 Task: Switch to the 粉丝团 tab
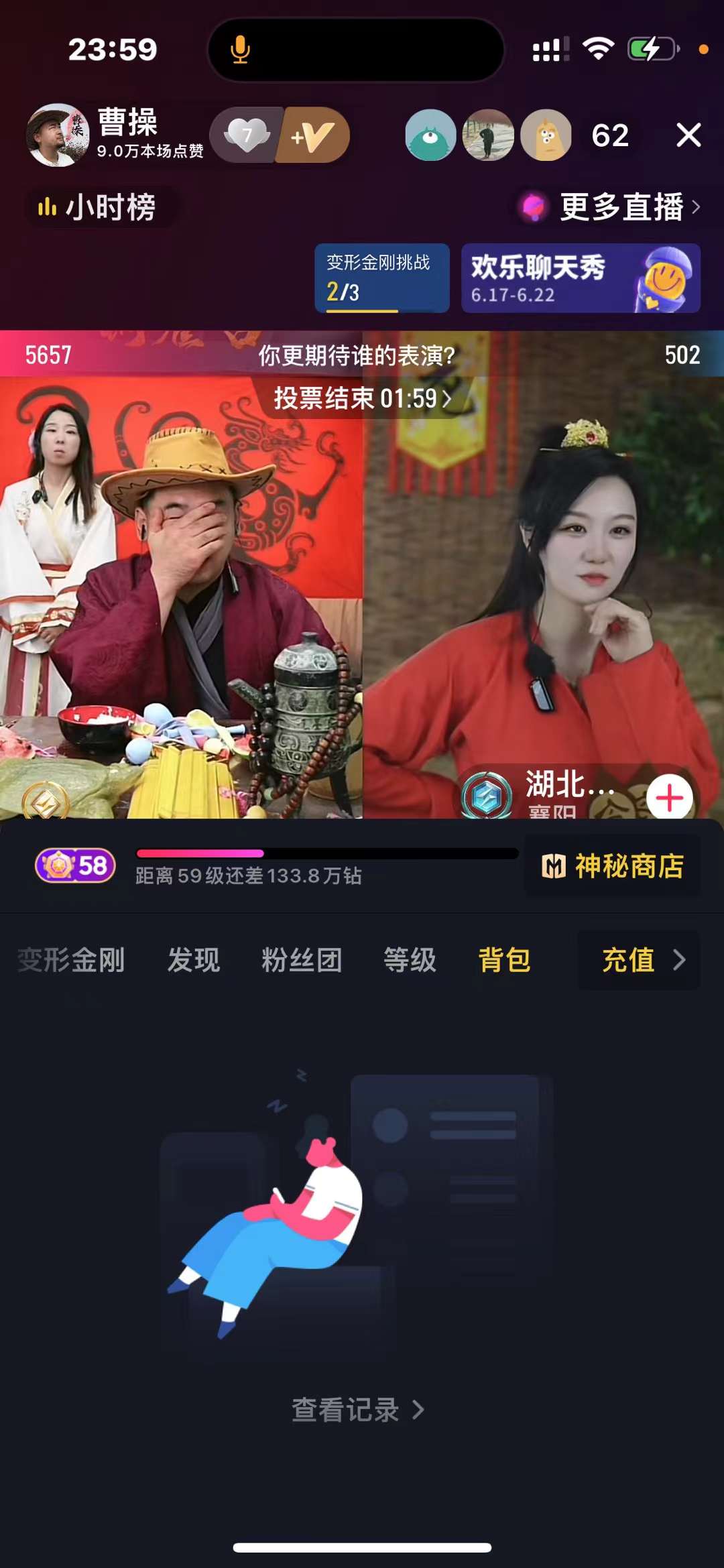pyautogui.click(x=302, y=960)
